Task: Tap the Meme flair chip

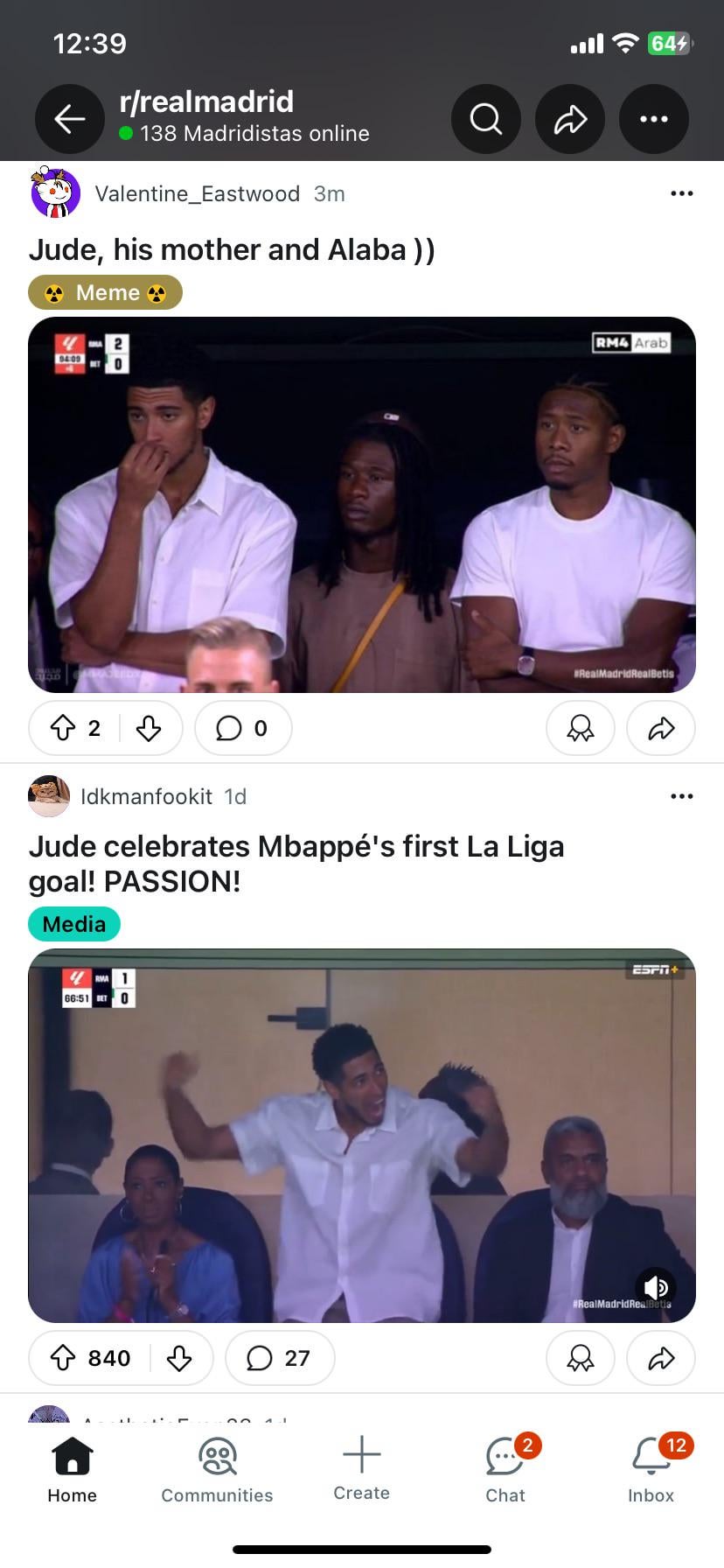Action: [x=105, y=292]
